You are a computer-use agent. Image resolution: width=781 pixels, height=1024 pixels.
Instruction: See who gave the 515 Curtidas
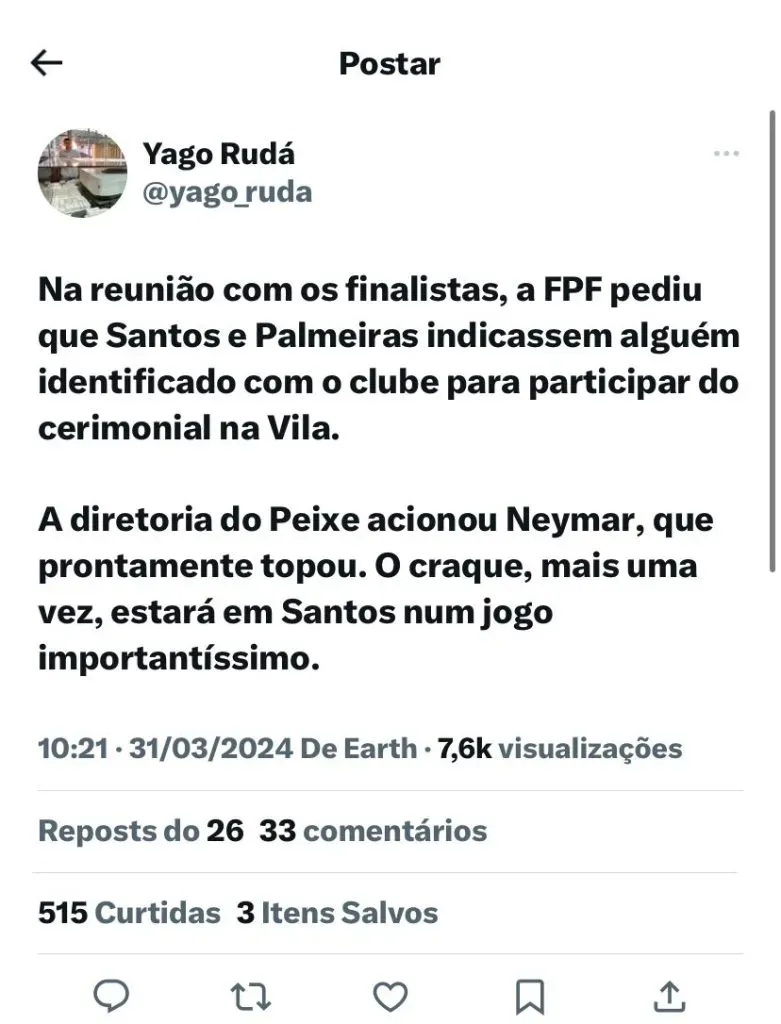[129, 912]
